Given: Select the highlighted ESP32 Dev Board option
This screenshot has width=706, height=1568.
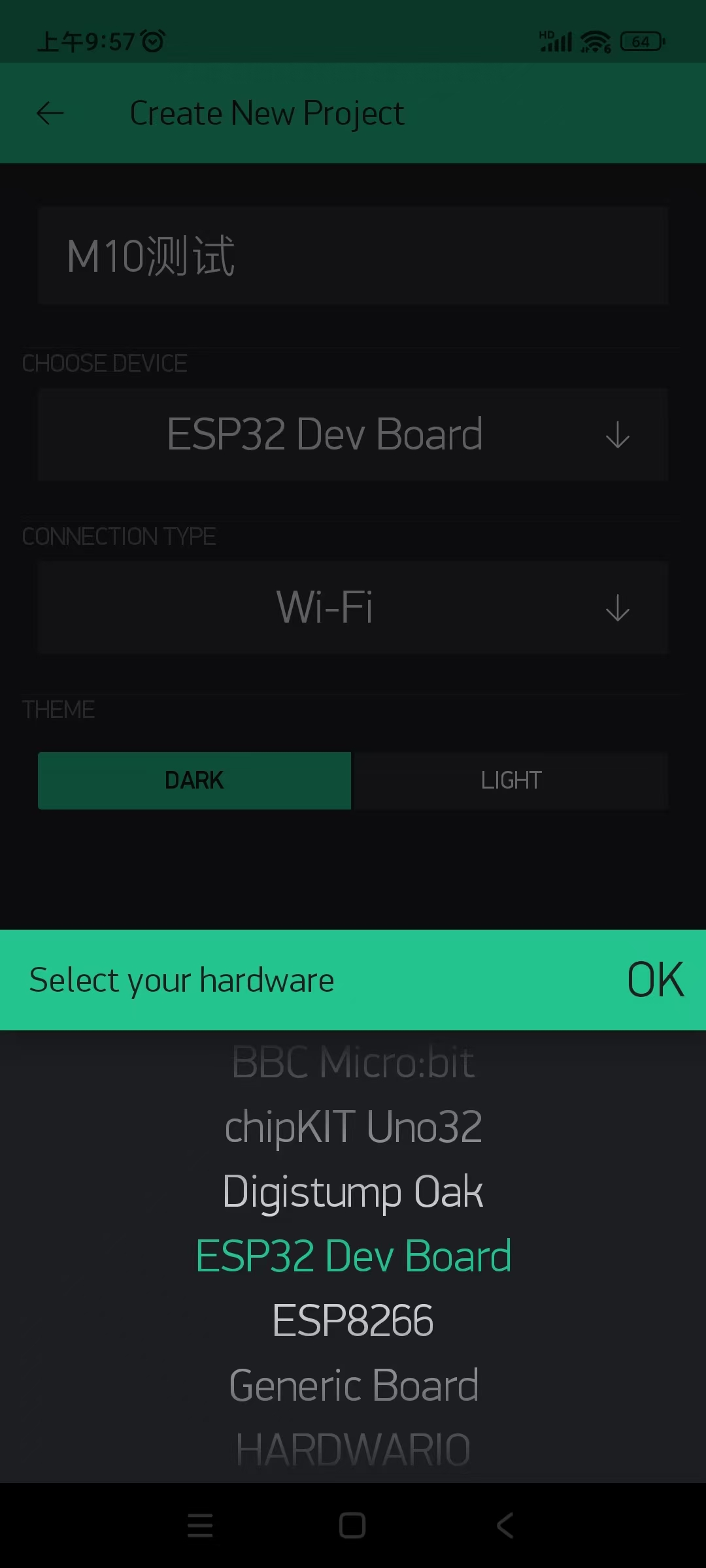Looking at the screenshot, I should [353, 1256].
